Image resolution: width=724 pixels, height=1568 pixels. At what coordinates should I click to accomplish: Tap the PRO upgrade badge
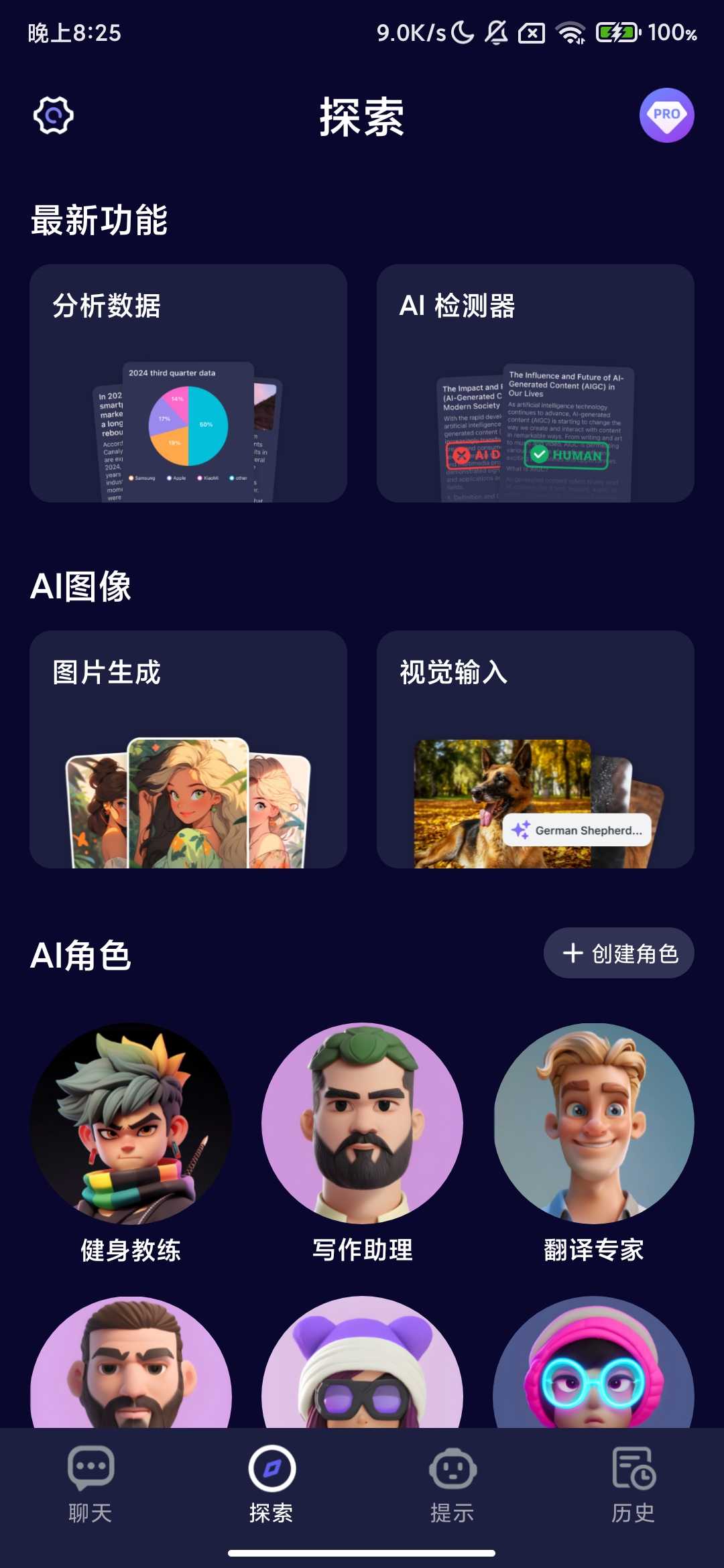point(666,115)
